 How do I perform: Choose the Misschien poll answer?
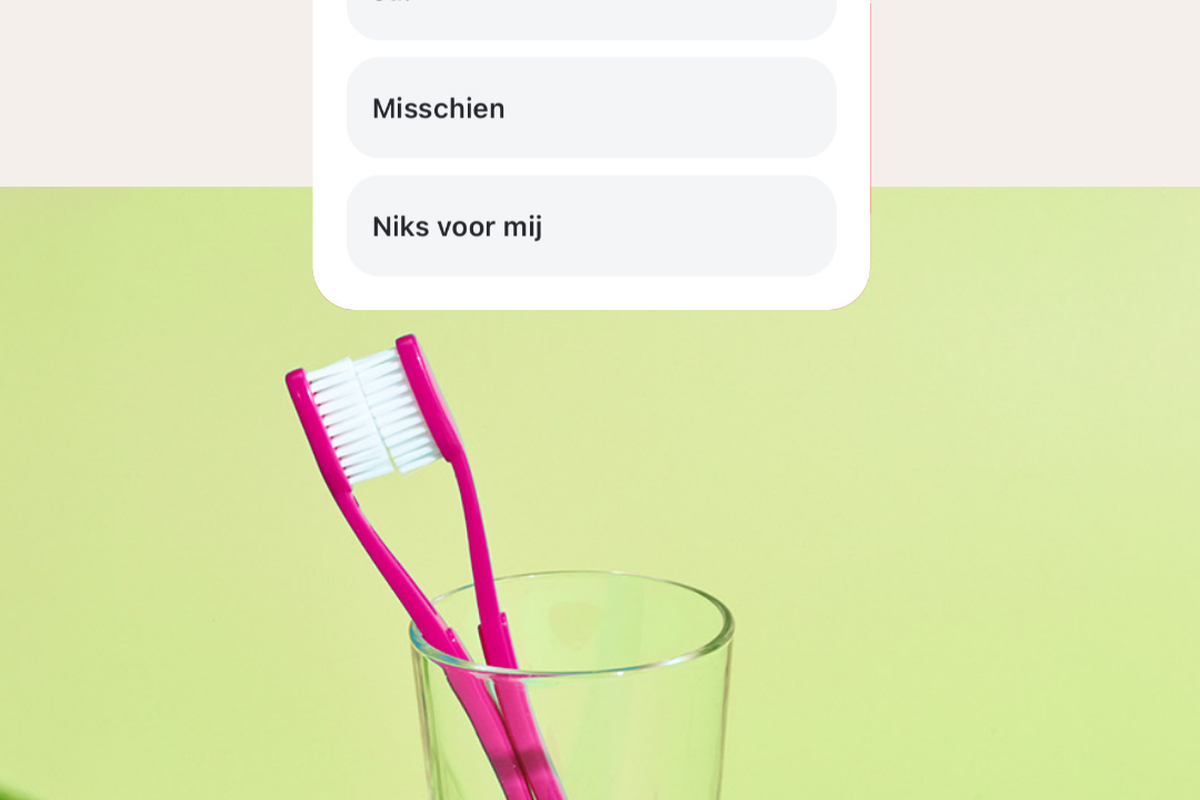591,108
